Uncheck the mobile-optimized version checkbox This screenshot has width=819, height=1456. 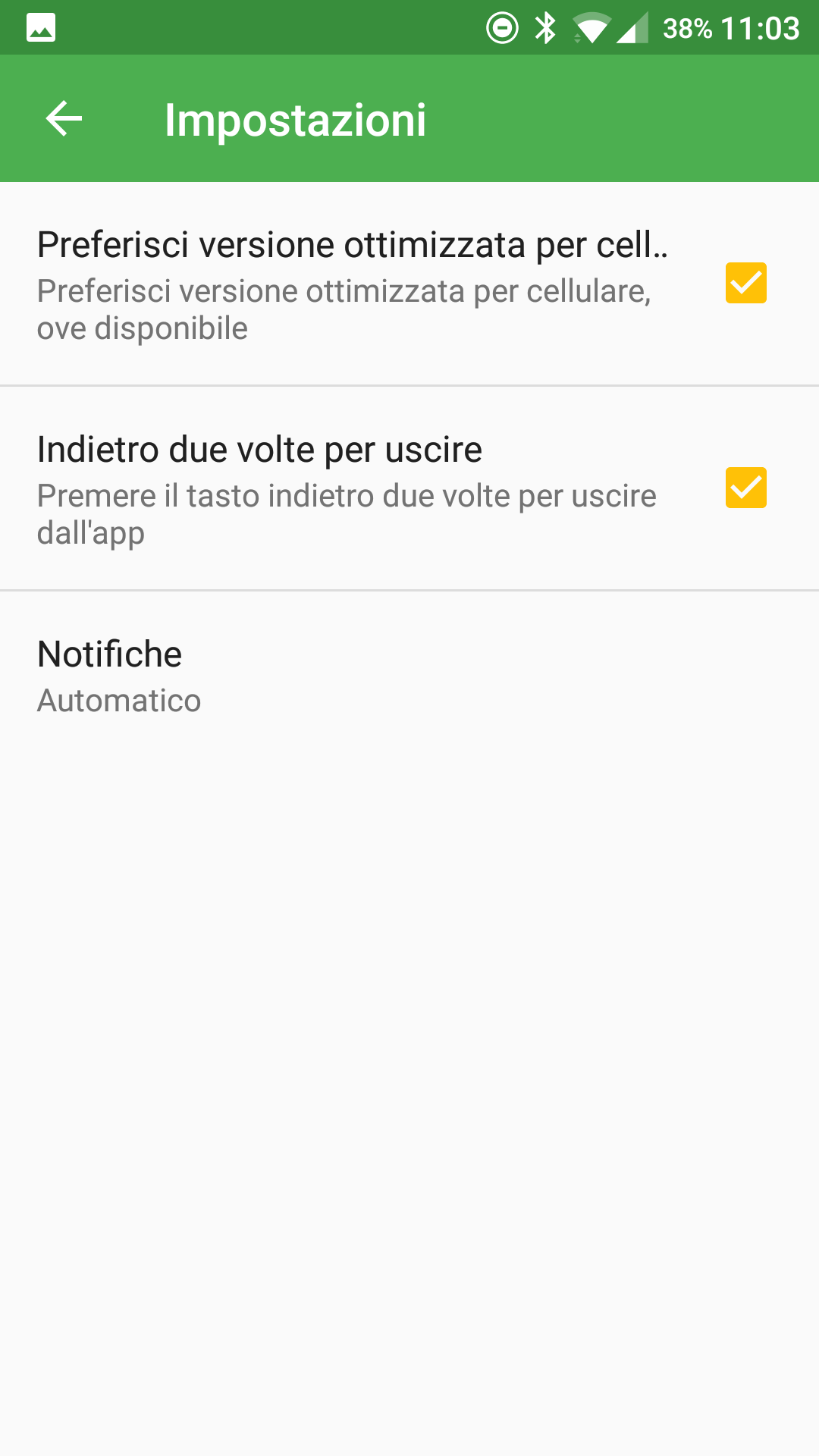(745, 283)
